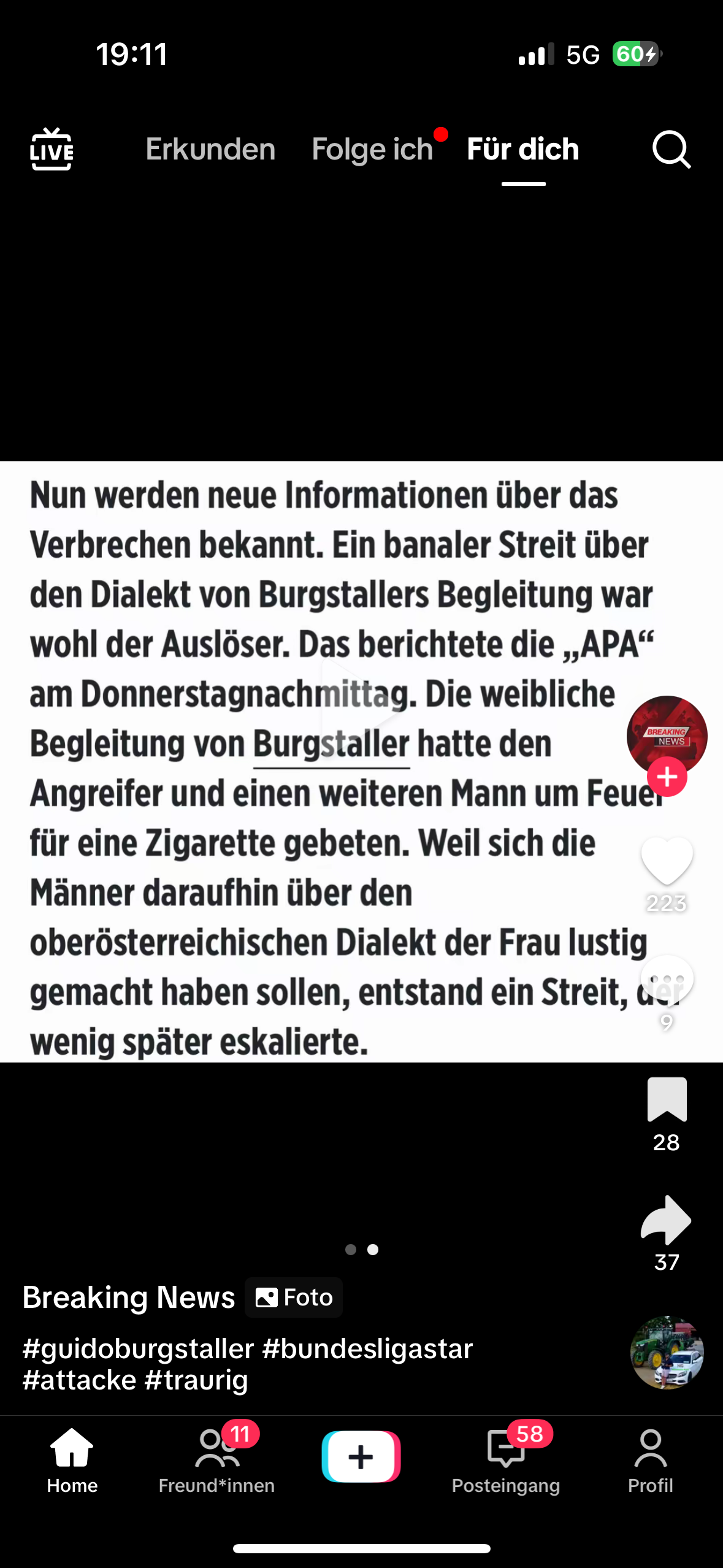Like this post with the heart
The image size is (723, 1568).
coord(667,861)
